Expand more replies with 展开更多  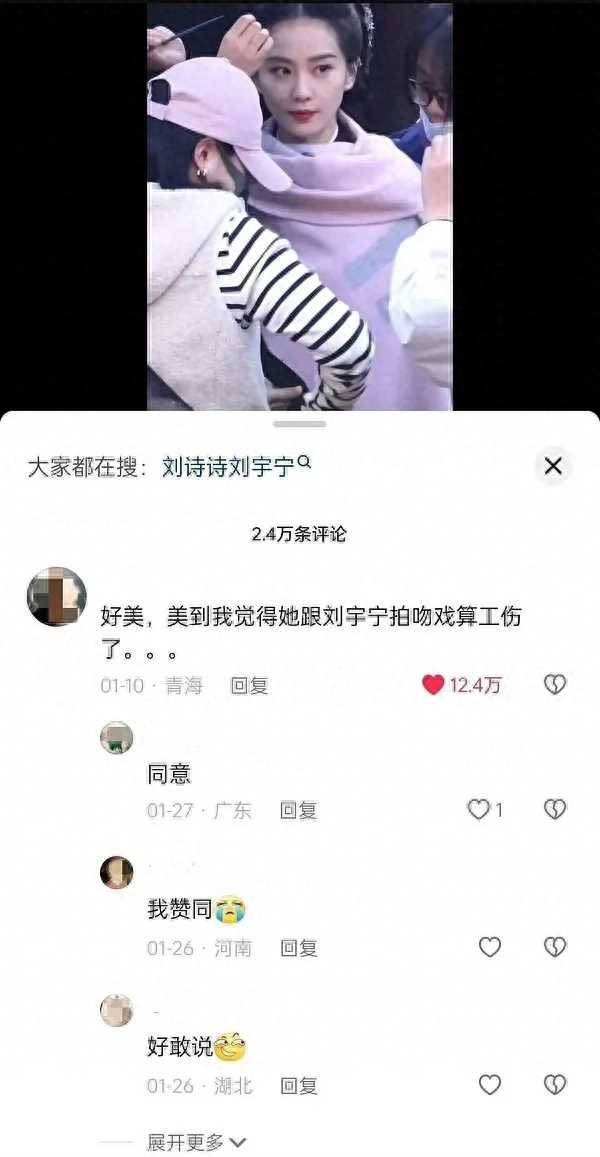(x=196, y=1142)
